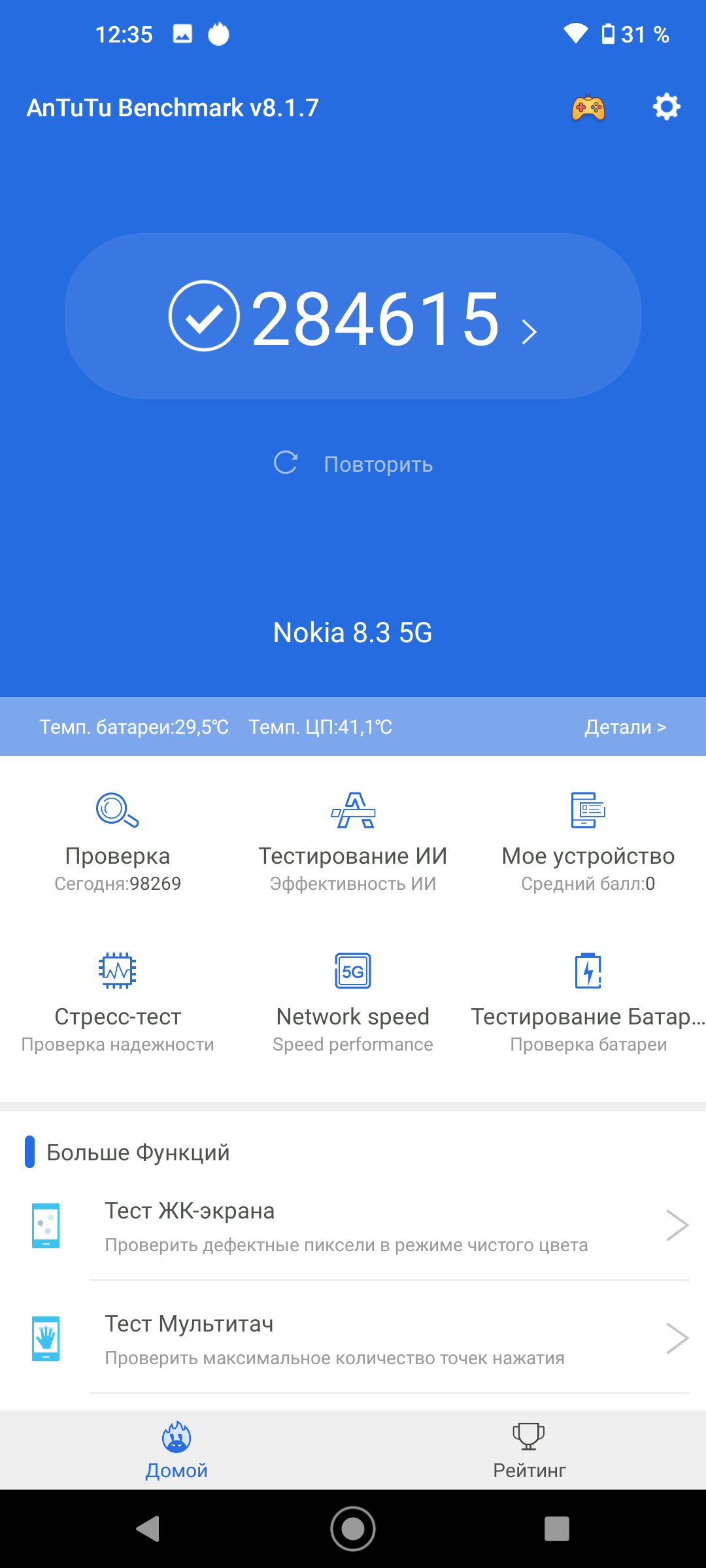Go back with the system back button
Viewport: 706px width, 1568px height.
click(x=149, y=1529)
